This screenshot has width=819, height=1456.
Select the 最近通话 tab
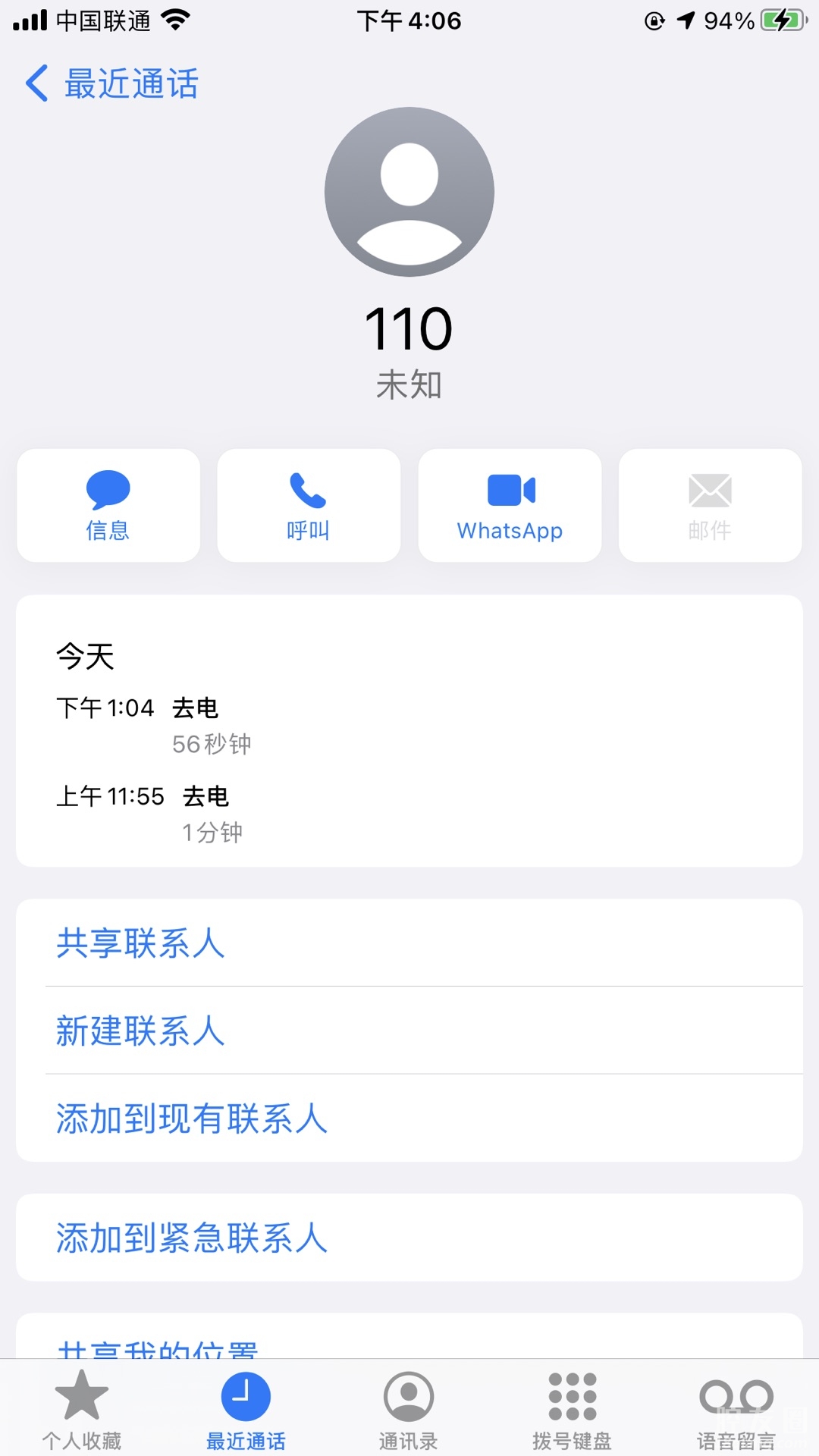pos(246,1409)
